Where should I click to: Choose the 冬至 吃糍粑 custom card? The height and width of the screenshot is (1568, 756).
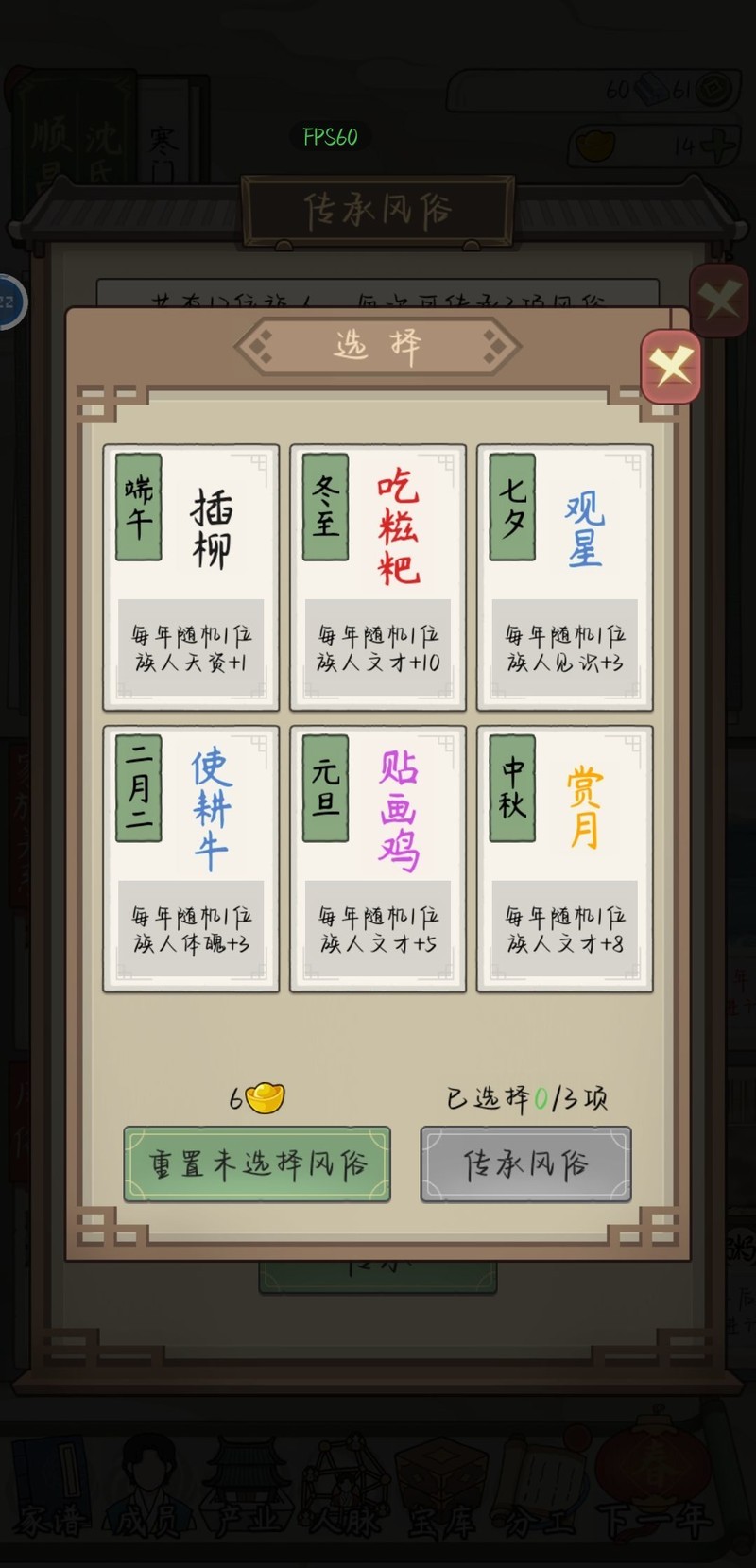[x=378, y=577]
